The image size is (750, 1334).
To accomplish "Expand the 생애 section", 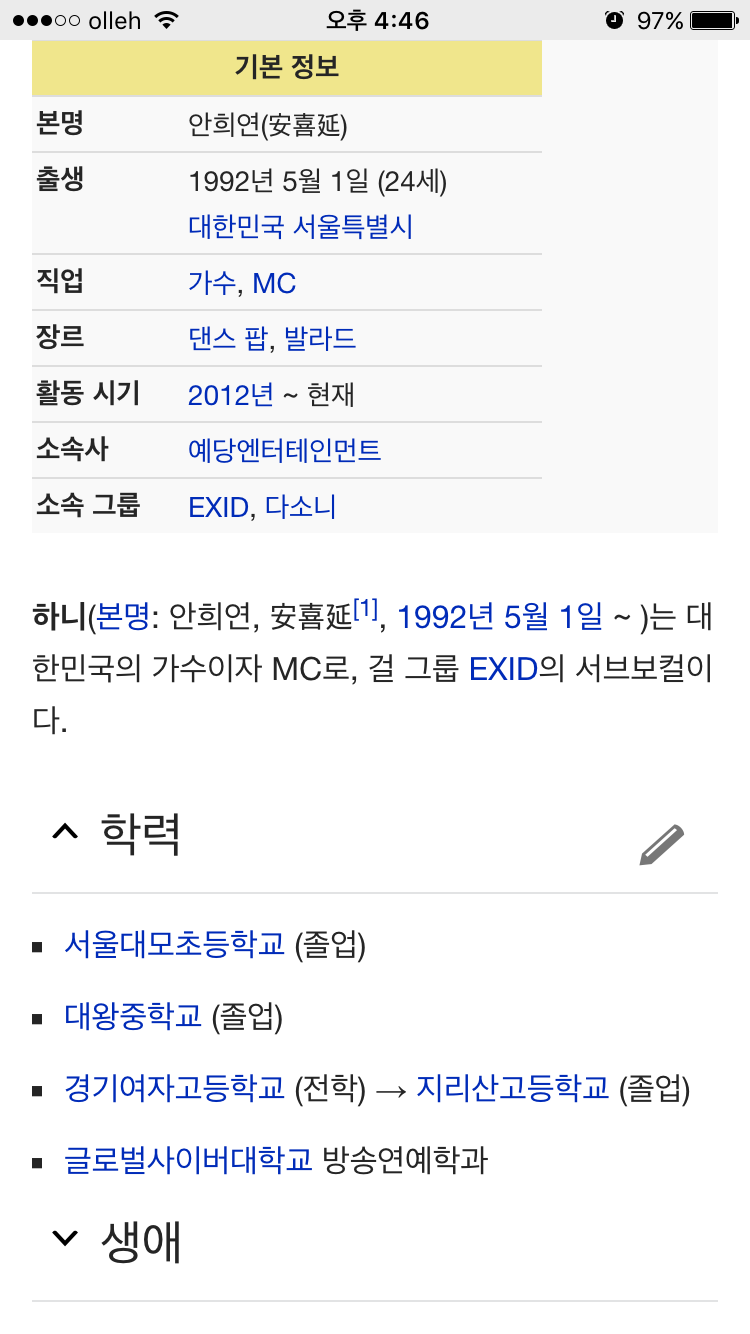I will 64,1239.
